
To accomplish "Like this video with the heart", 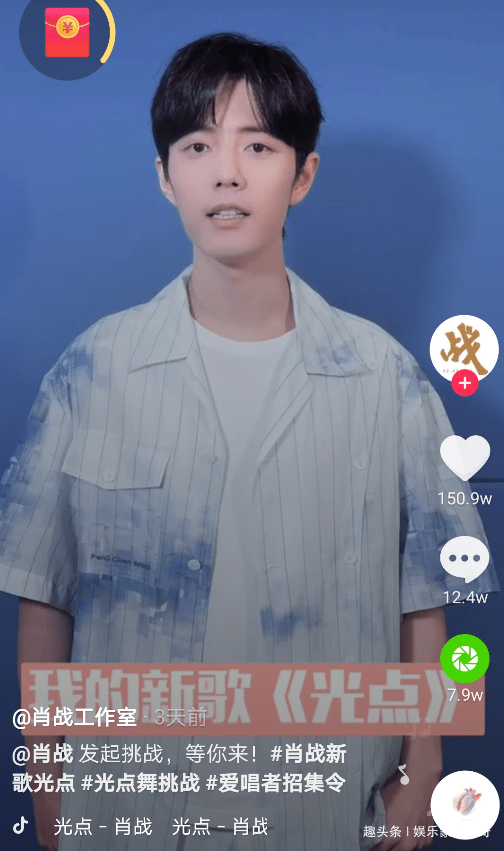I will (x=465, y=457).
